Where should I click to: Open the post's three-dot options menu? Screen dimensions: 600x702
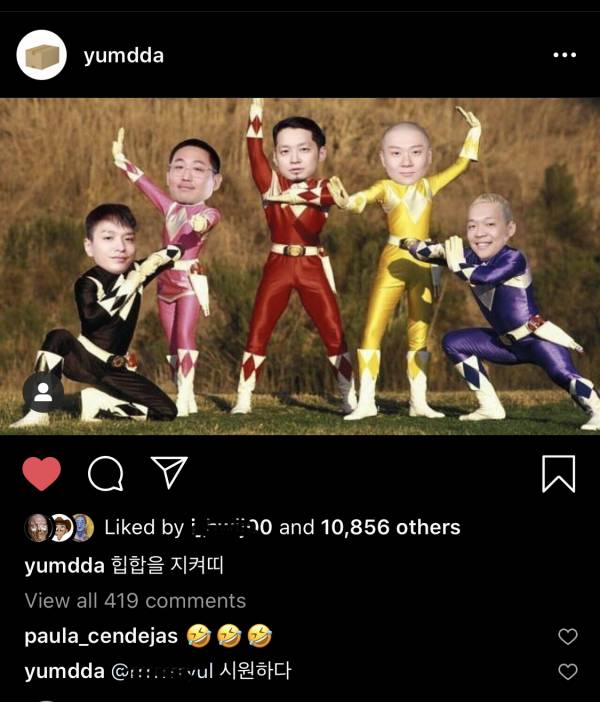click(564, 55)
